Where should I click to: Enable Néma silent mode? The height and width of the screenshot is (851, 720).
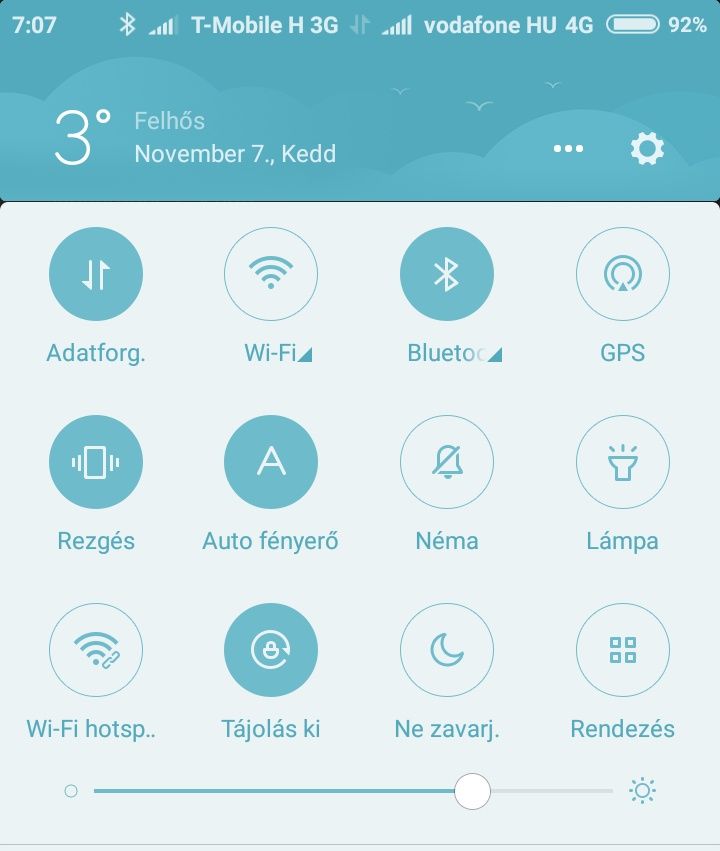click(446, 462)
